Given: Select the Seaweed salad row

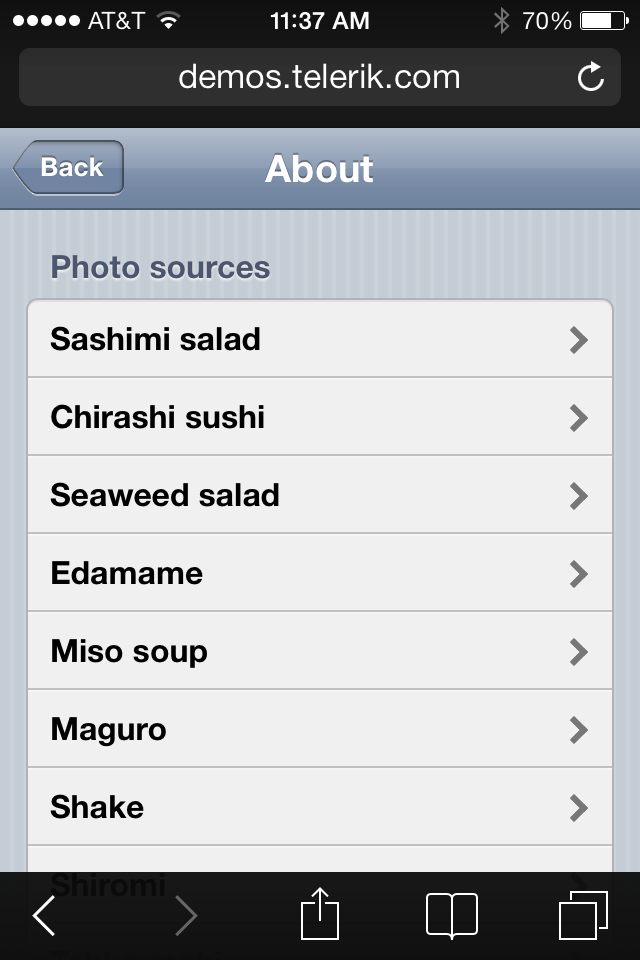Looking at the screenshot, I should [319, 495].
